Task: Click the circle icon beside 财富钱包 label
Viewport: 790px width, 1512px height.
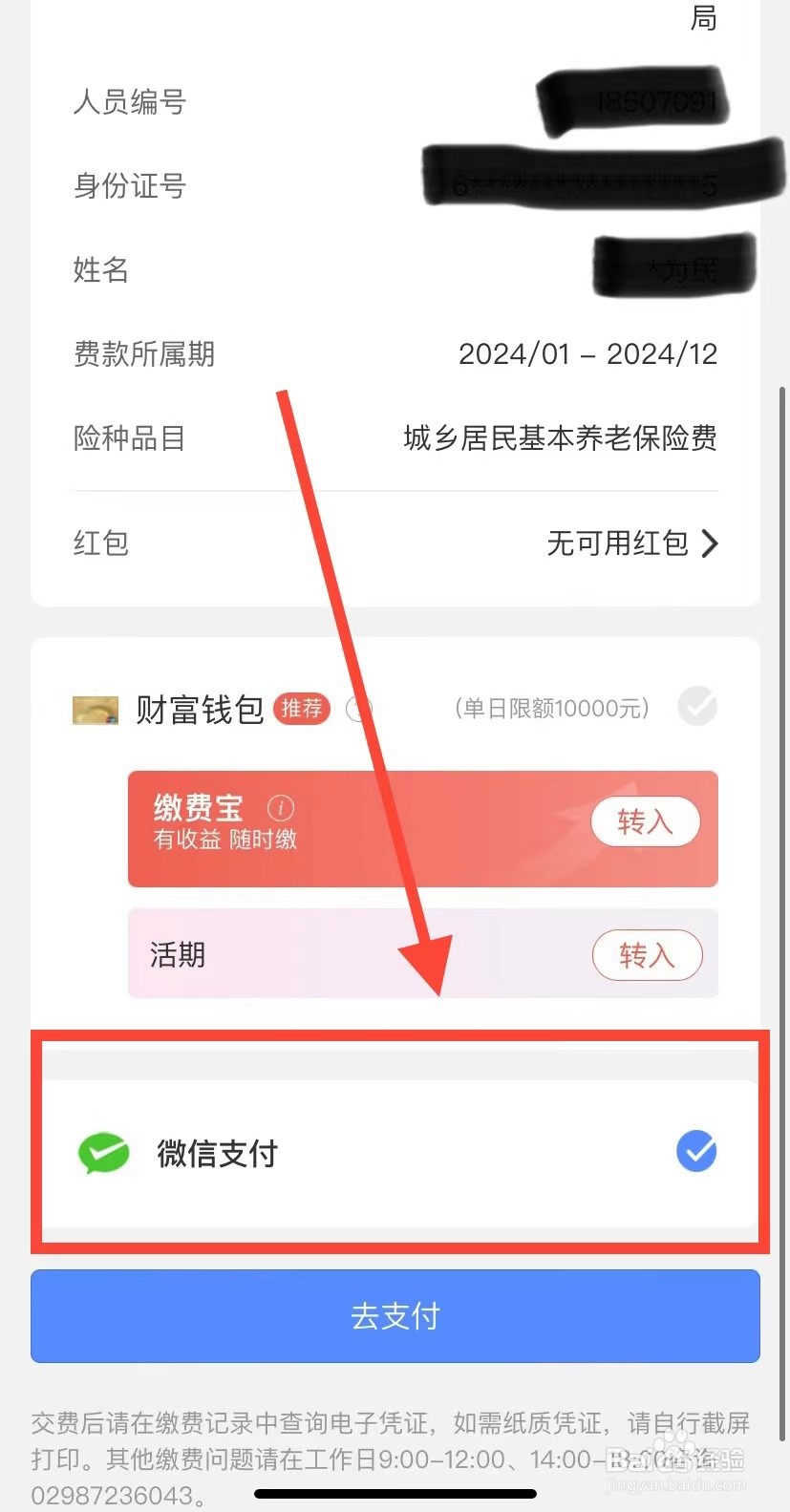Action: coord(357,709)
